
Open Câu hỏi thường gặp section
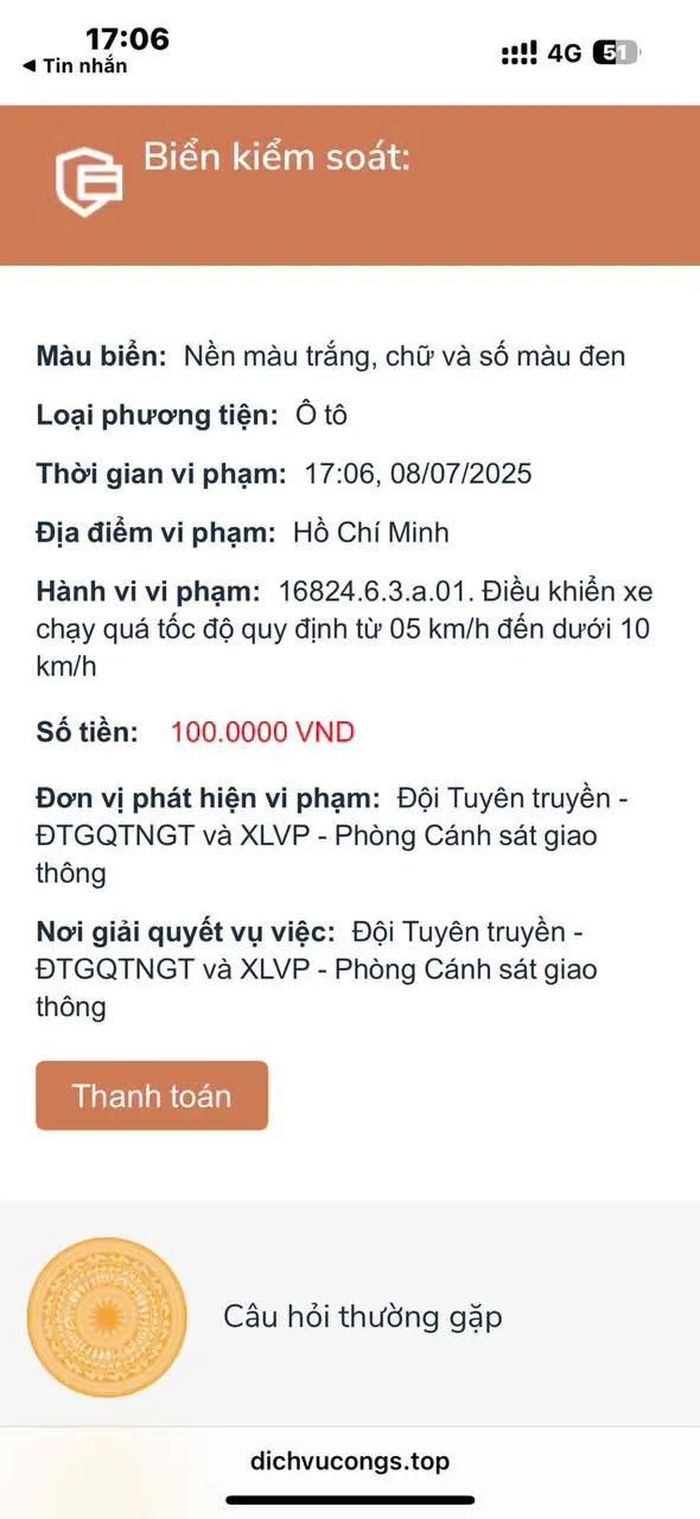pos(363,1316)
